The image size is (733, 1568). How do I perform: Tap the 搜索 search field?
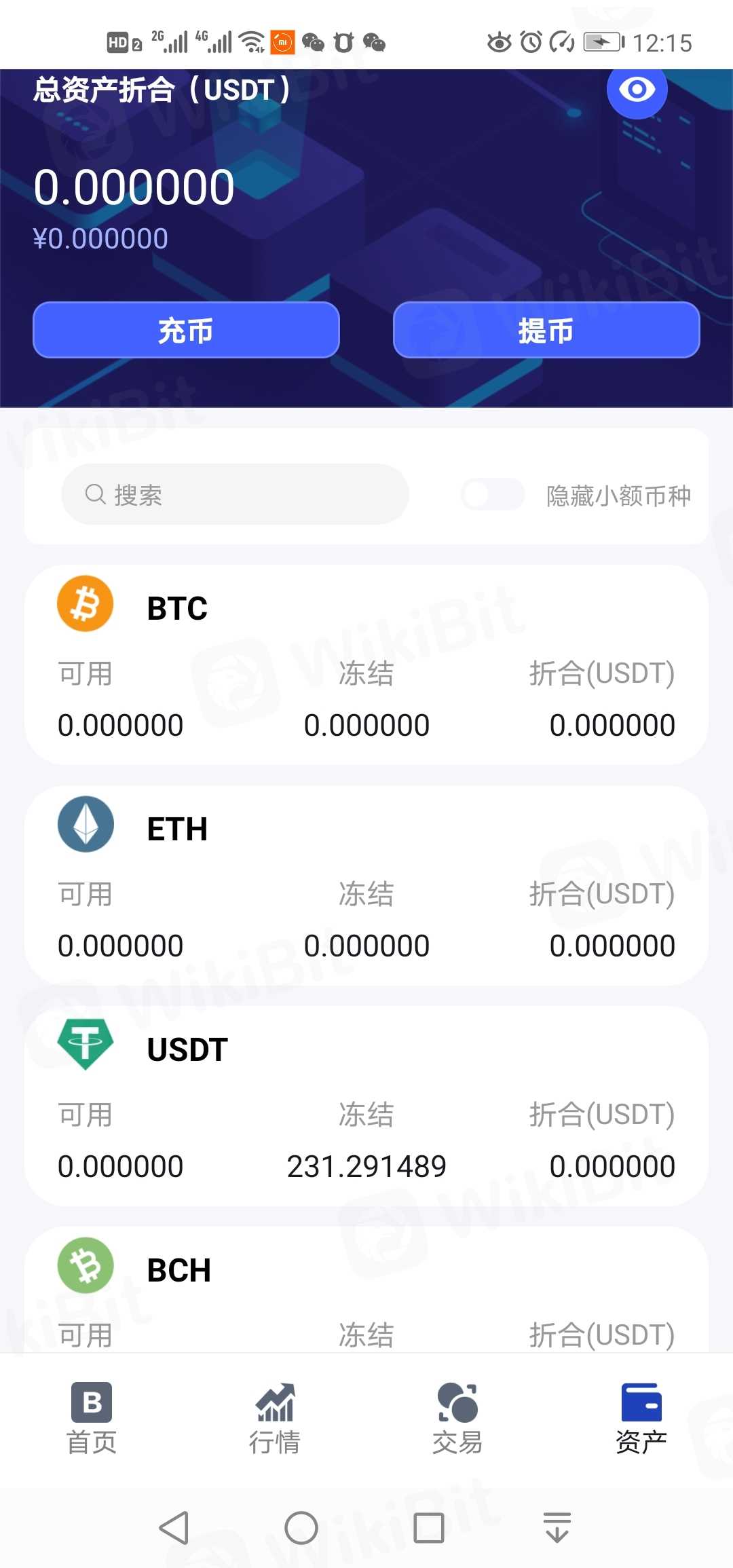[235, 495]
